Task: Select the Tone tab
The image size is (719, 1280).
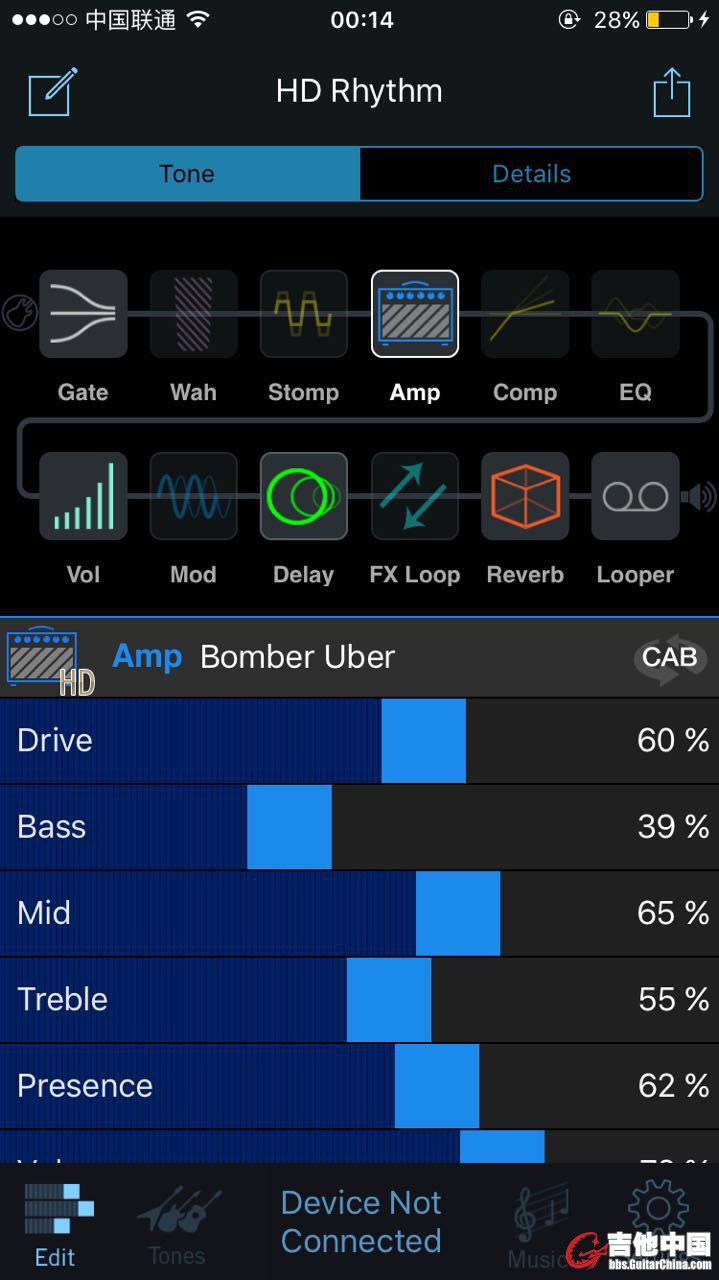Action: click(187, 174)
